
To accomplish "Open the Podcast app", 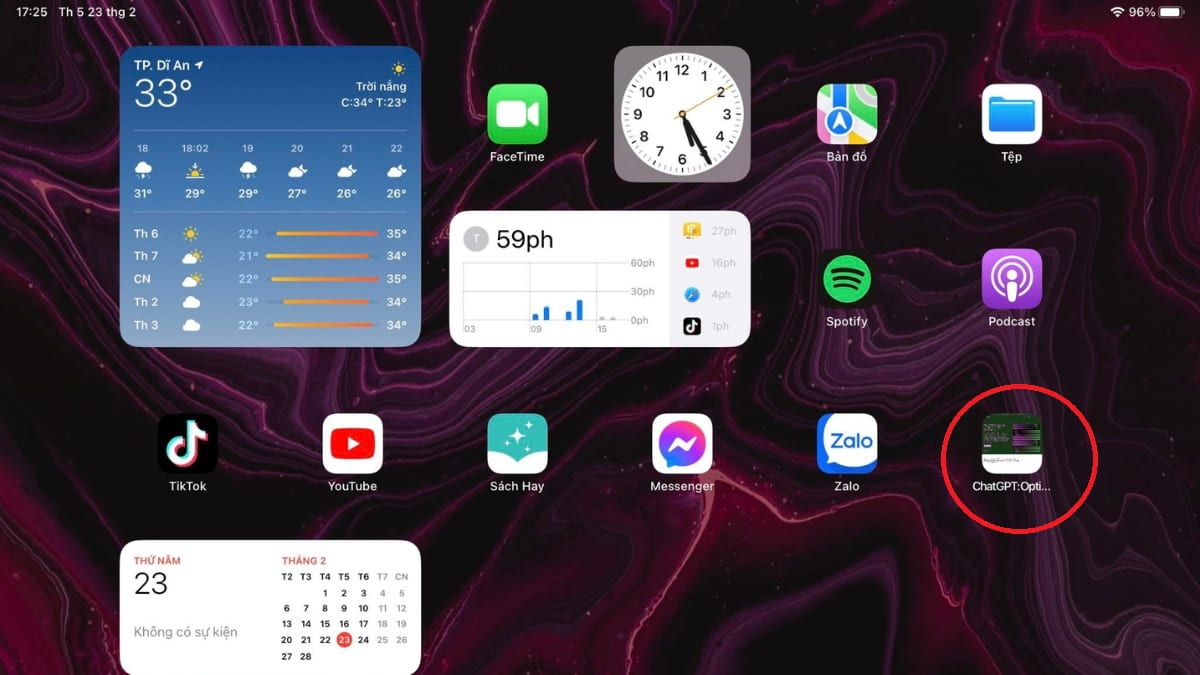I will [1011, 279].
